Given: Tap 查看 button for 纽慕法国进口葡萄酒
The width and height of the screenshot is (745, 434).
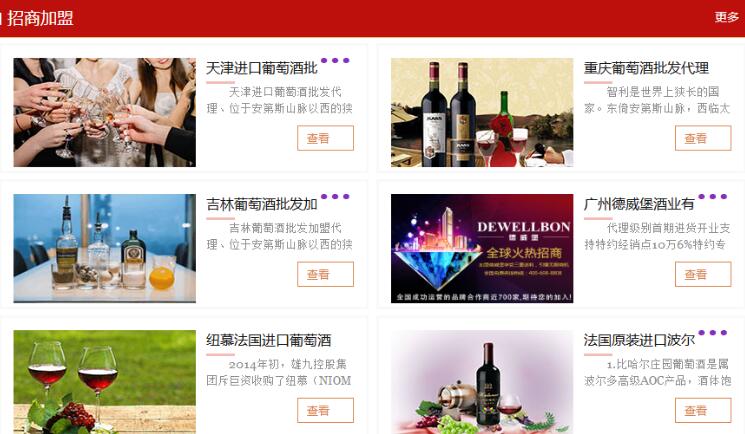Looking at the screenshot, I should [325, 410].
